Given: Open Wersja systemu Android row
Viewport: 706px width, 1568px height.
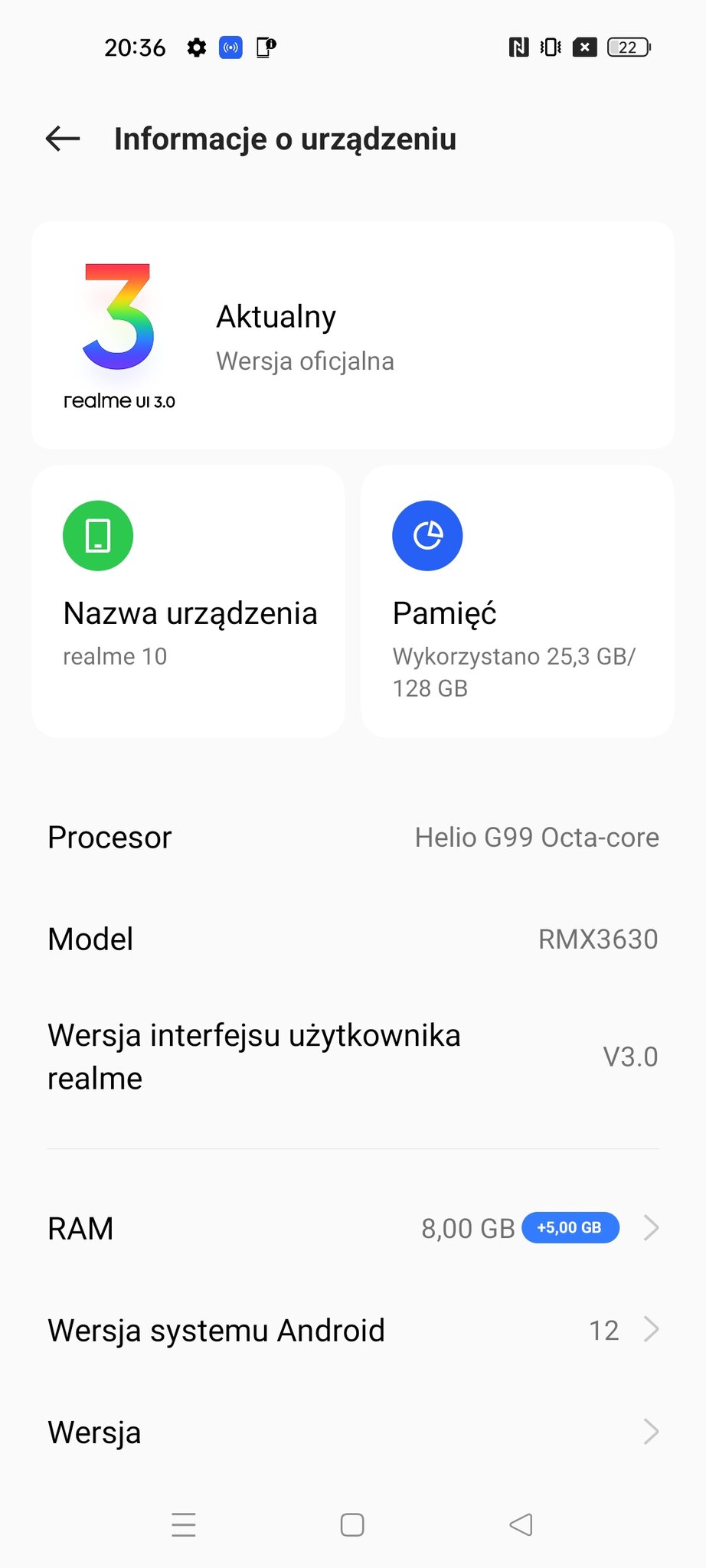Looking at the screenshot, I should [352, 1330].
